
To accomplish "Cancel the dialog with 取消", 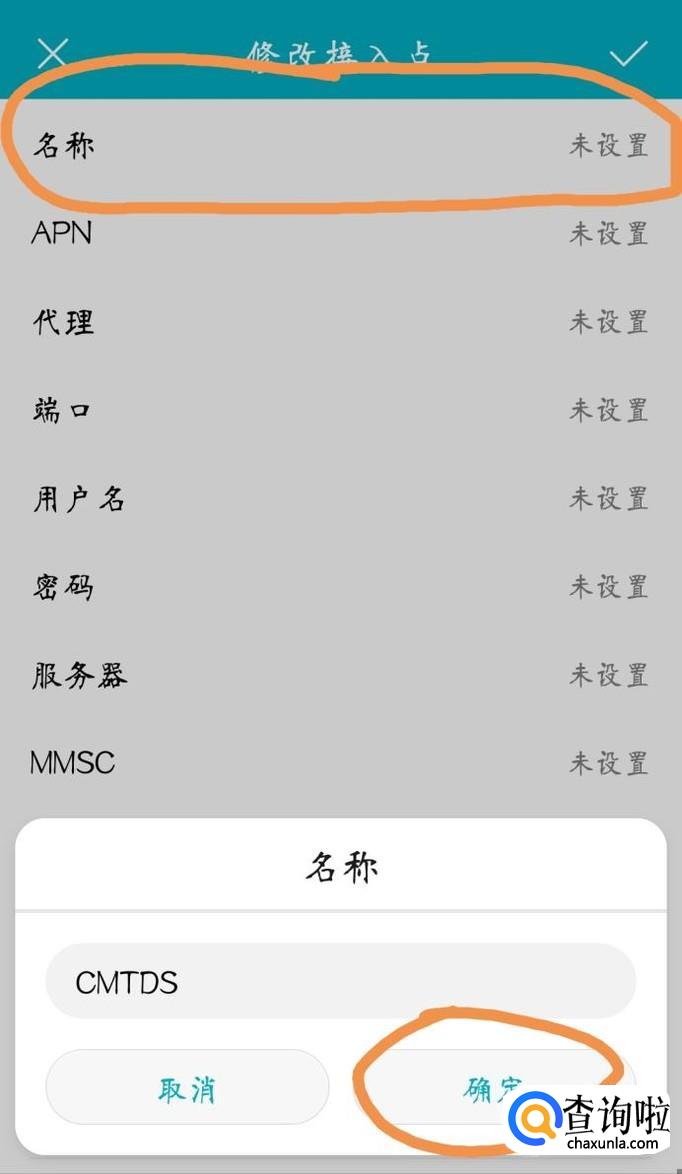I will [187, 1088].
